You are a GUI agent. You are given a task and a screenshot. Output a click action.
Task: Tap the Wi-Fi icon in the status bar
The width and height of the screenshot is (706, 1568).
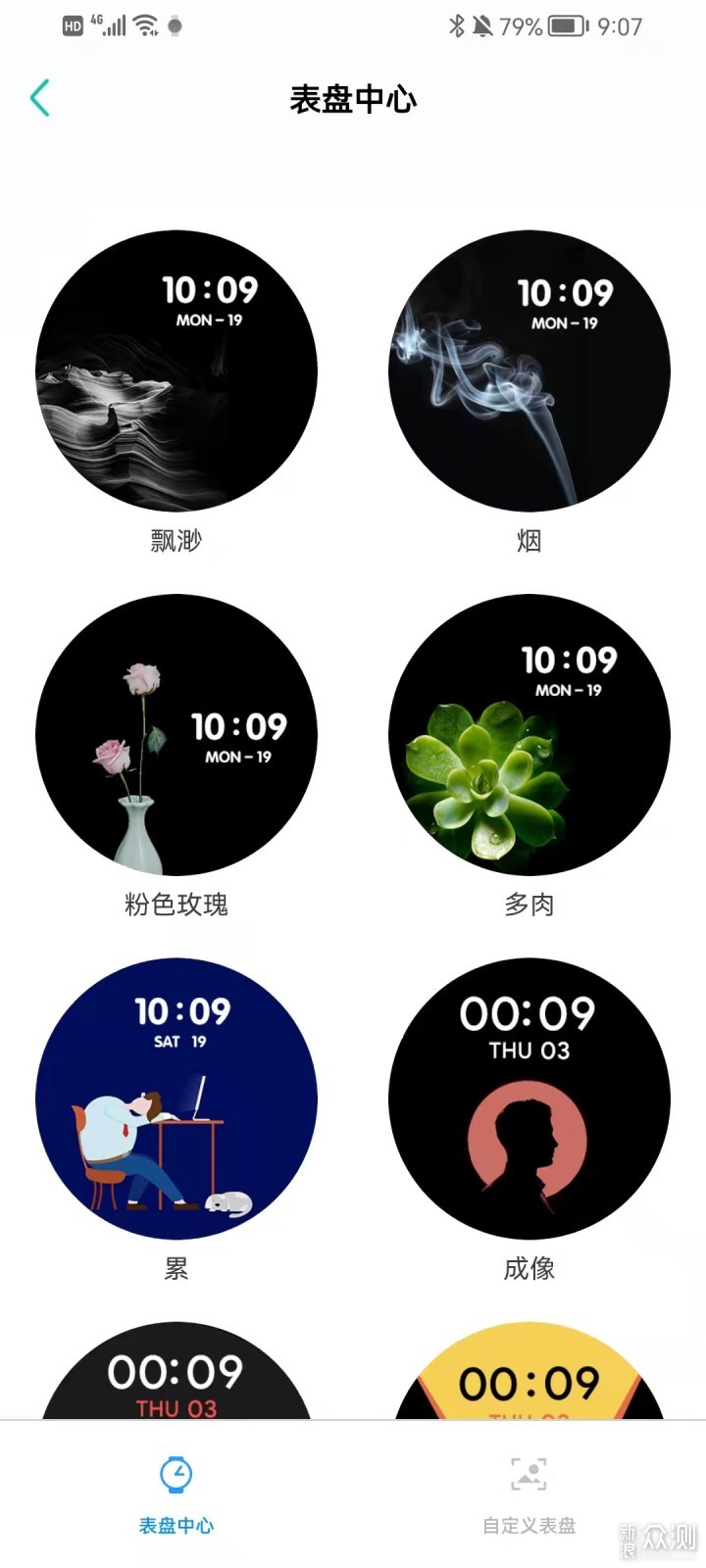(x=143, y=26)
